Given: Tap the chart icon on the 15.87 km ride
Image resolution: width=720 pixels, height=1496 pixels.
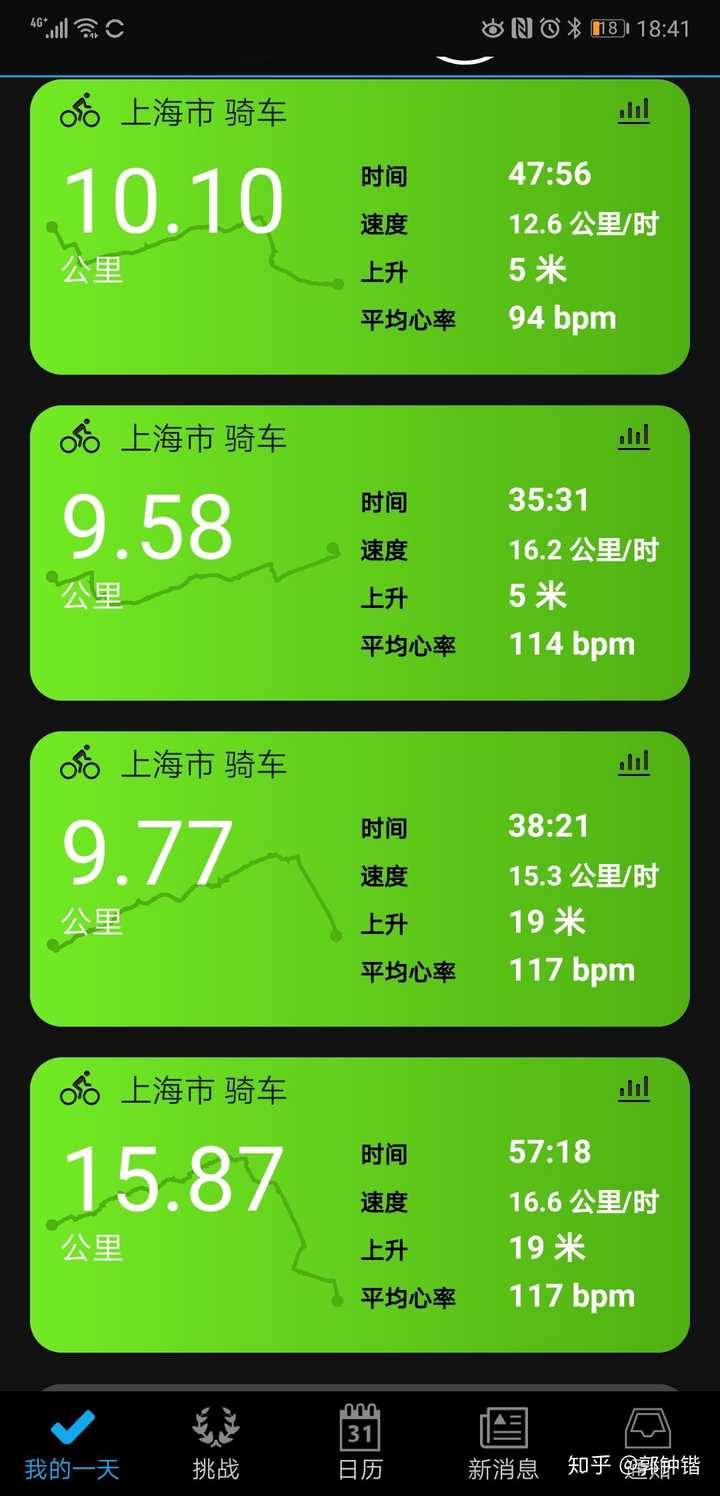Looking at the screenshot, I should 634,1089.
